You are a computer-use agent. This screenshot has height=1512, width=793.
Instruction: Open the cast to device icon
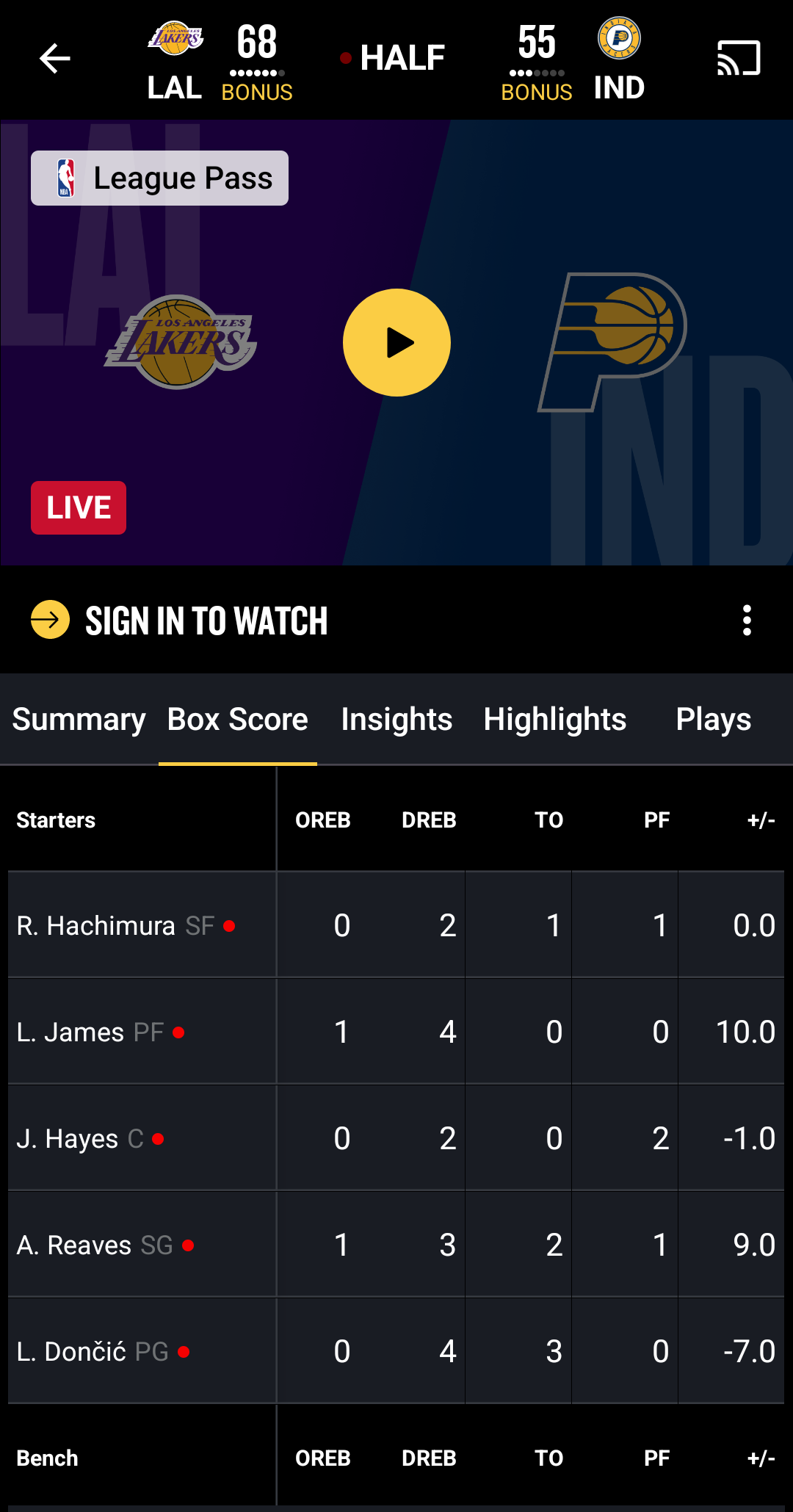tap(739, 58)
